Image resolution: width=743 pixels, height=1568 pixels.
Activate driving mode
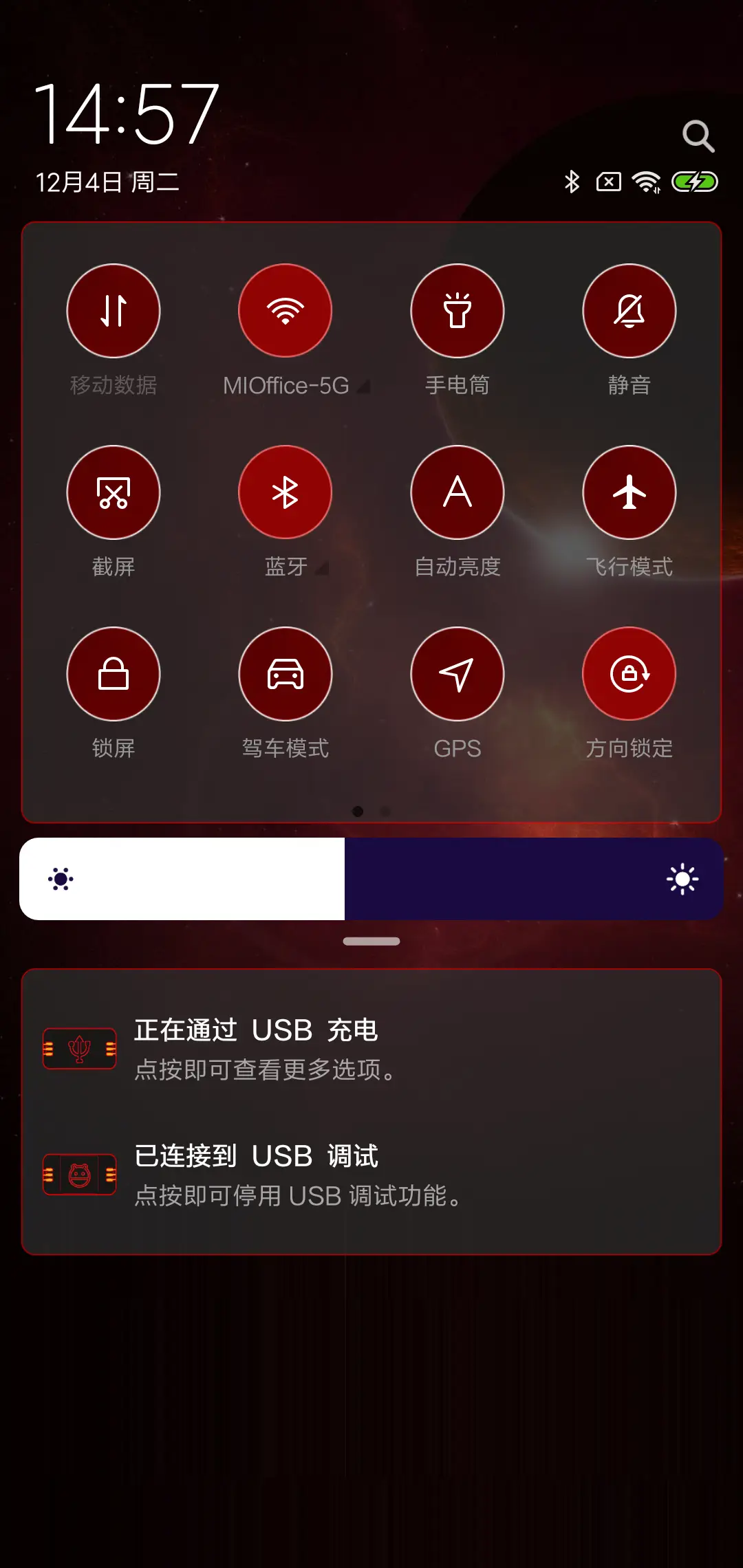(x=286, y=674)
